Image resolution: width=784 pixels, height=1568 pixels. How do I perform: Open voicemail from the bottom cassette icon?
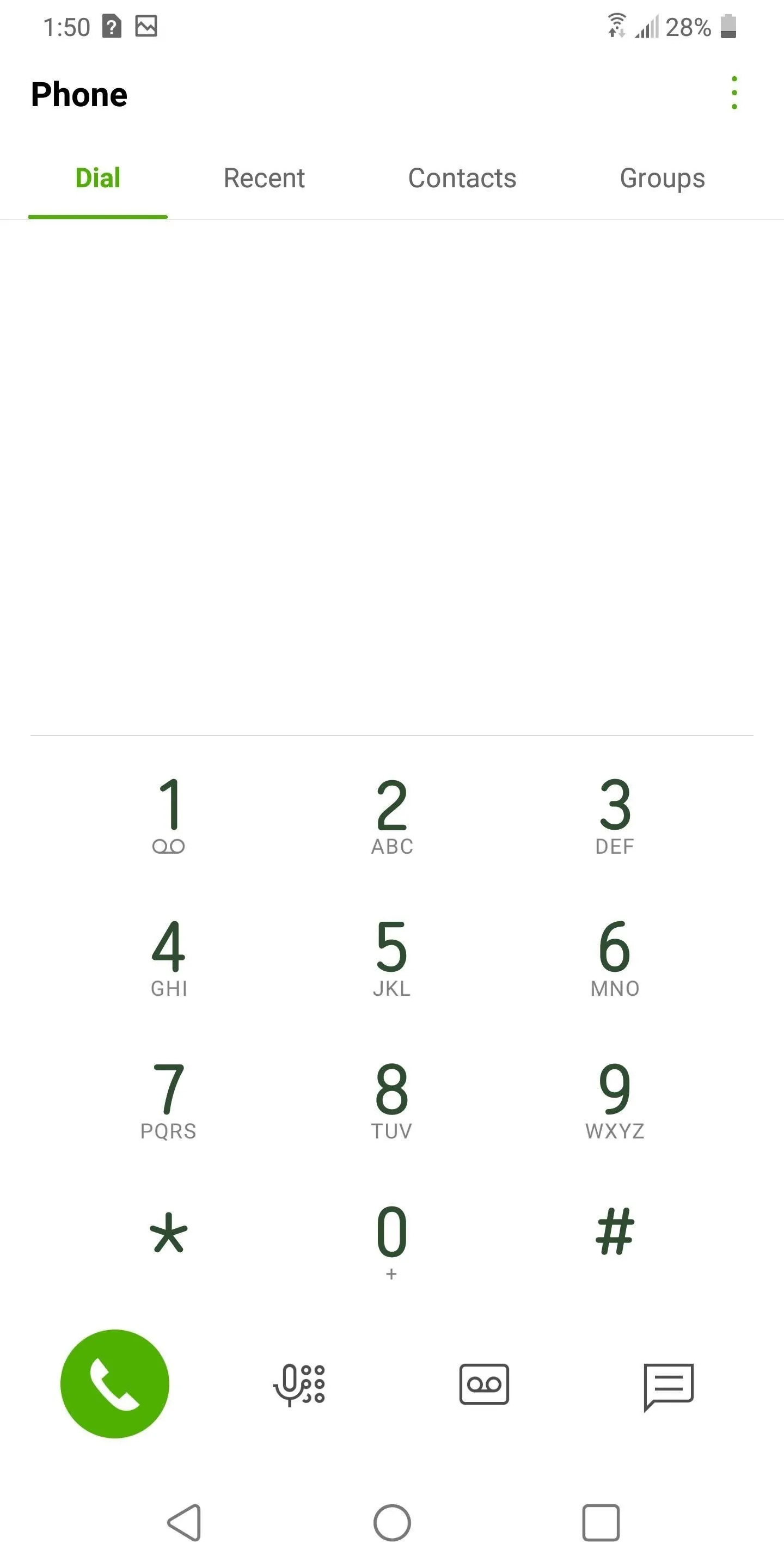tap(484, 1383)
